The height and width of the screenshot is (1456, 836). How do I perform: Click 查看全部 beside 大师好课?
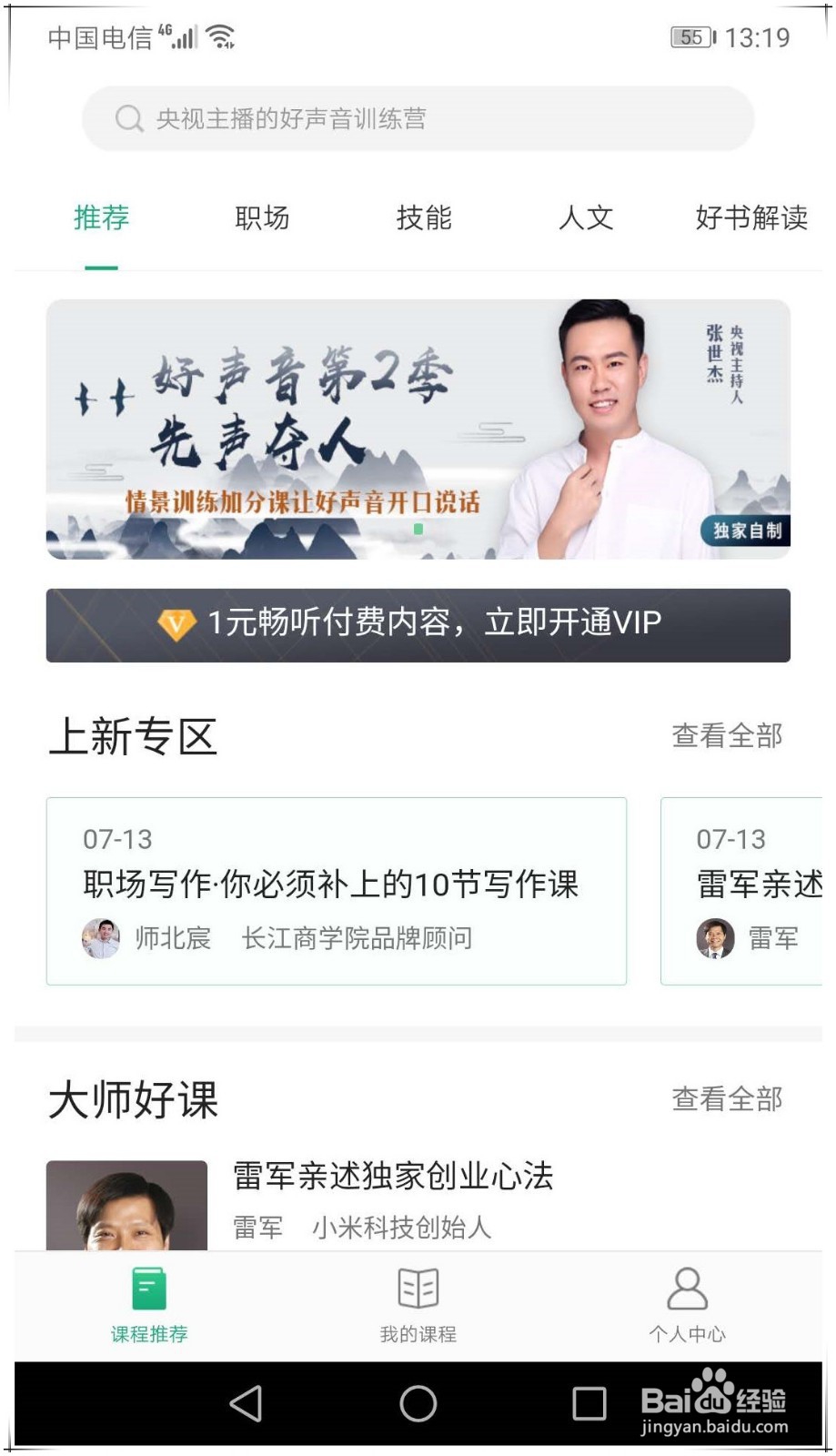tap(726, 1099)
